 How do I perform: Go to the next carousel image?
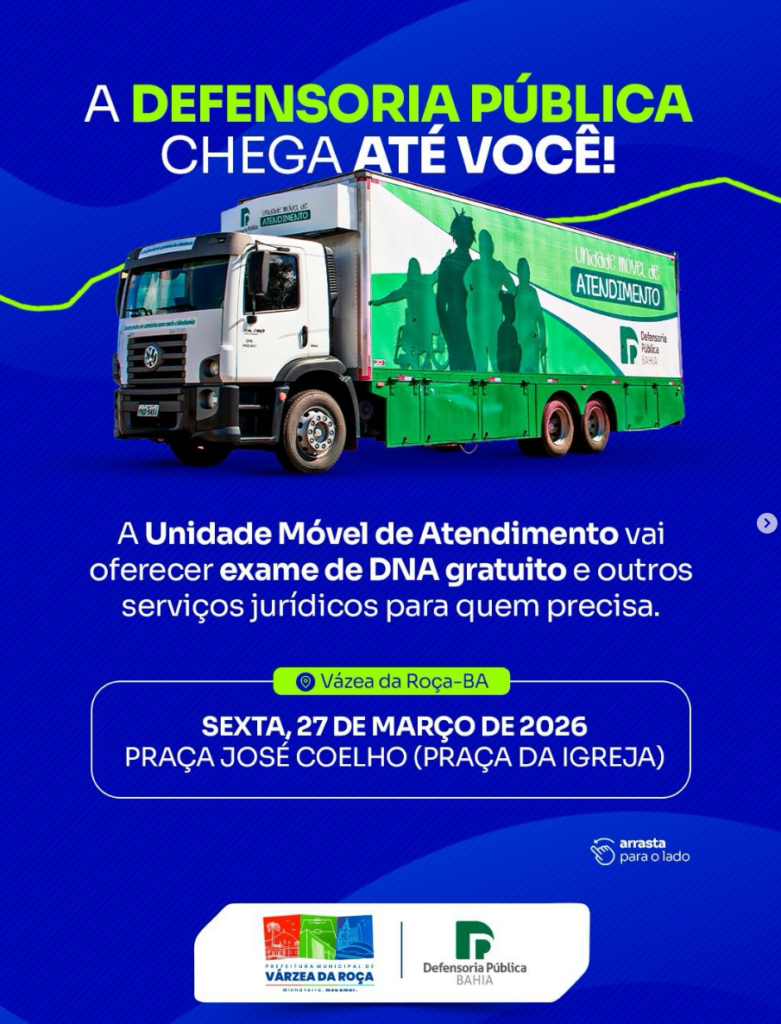(766, 523)
